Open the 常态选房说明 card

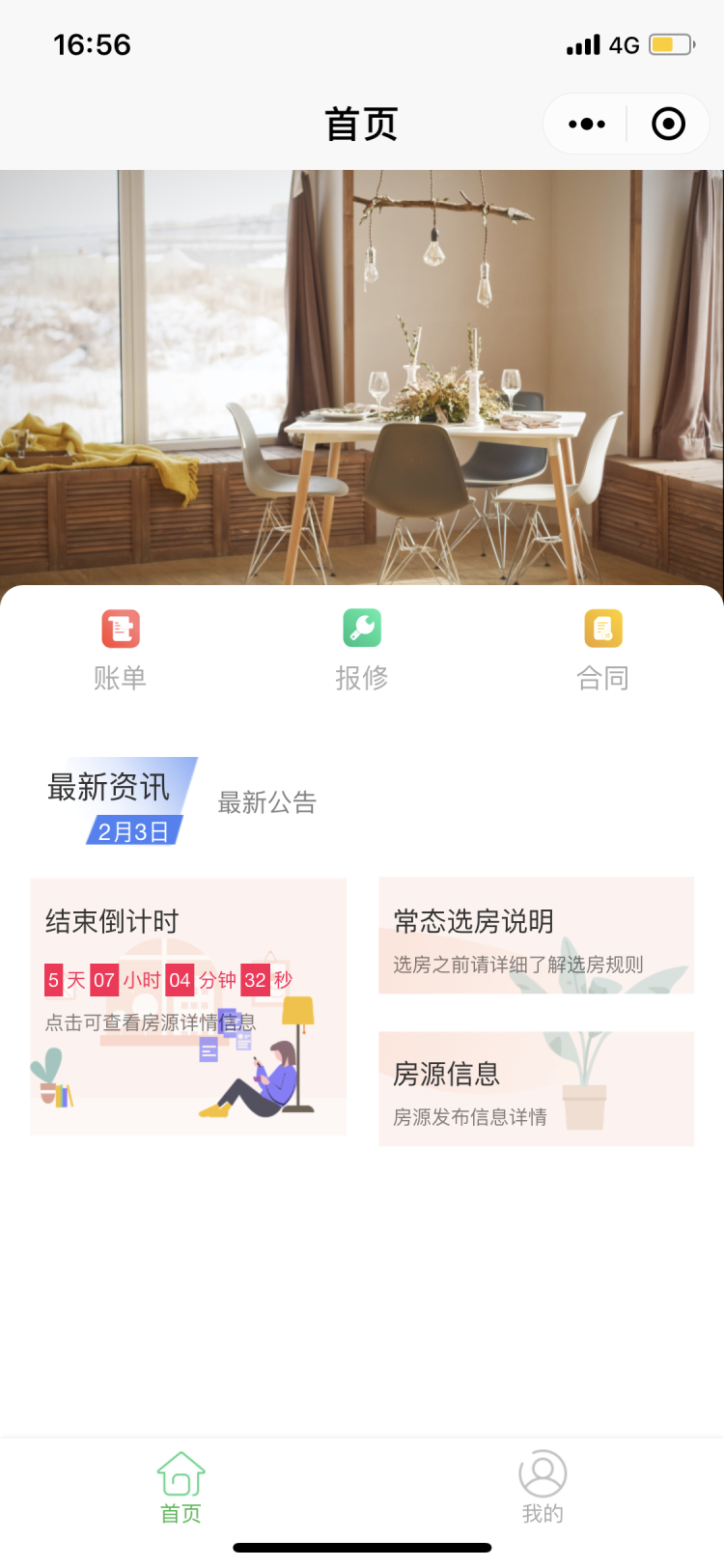coord(536,936)
